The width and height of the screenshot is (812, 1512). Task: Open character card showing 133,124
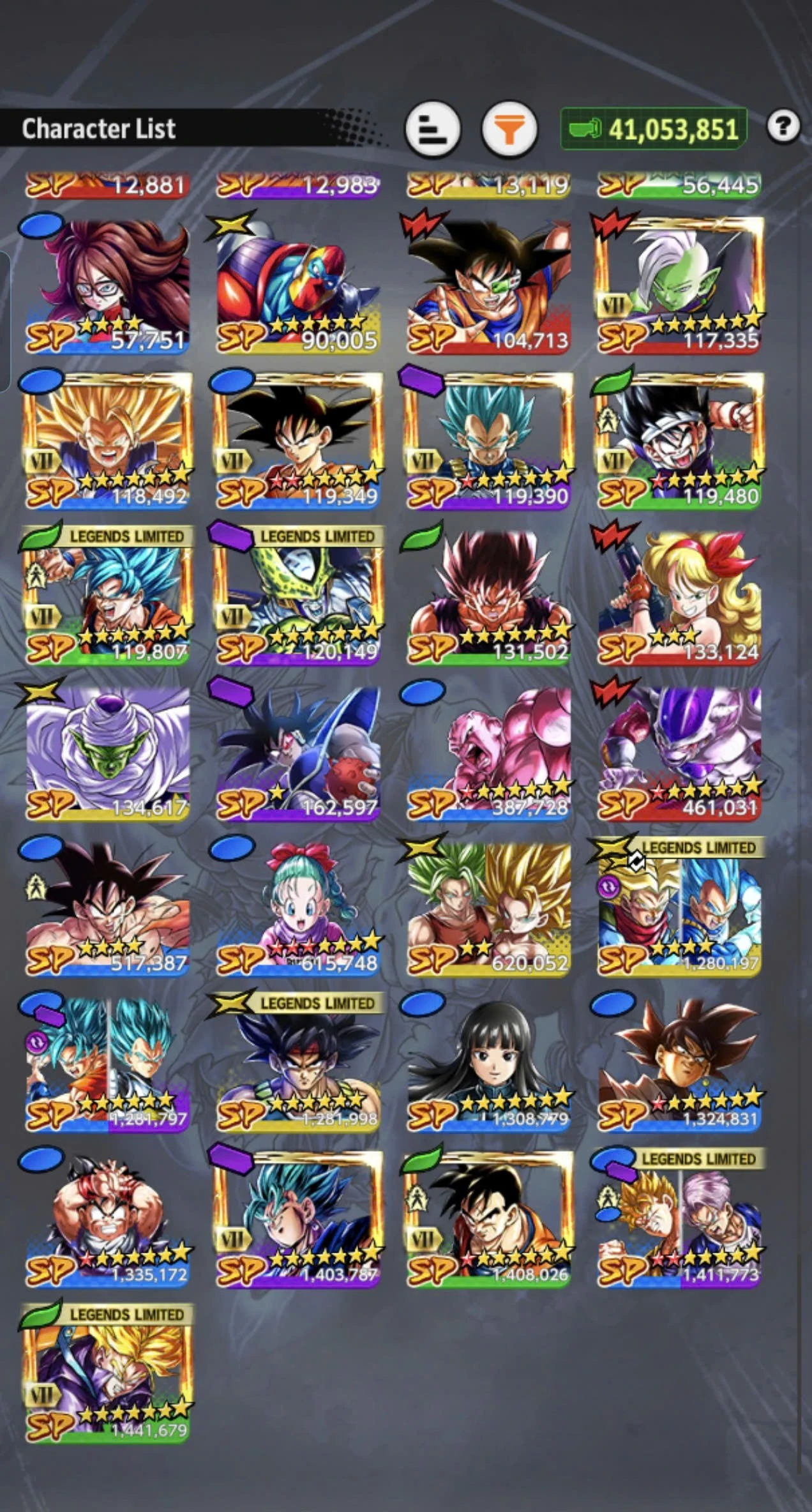[x=679, y=597]
